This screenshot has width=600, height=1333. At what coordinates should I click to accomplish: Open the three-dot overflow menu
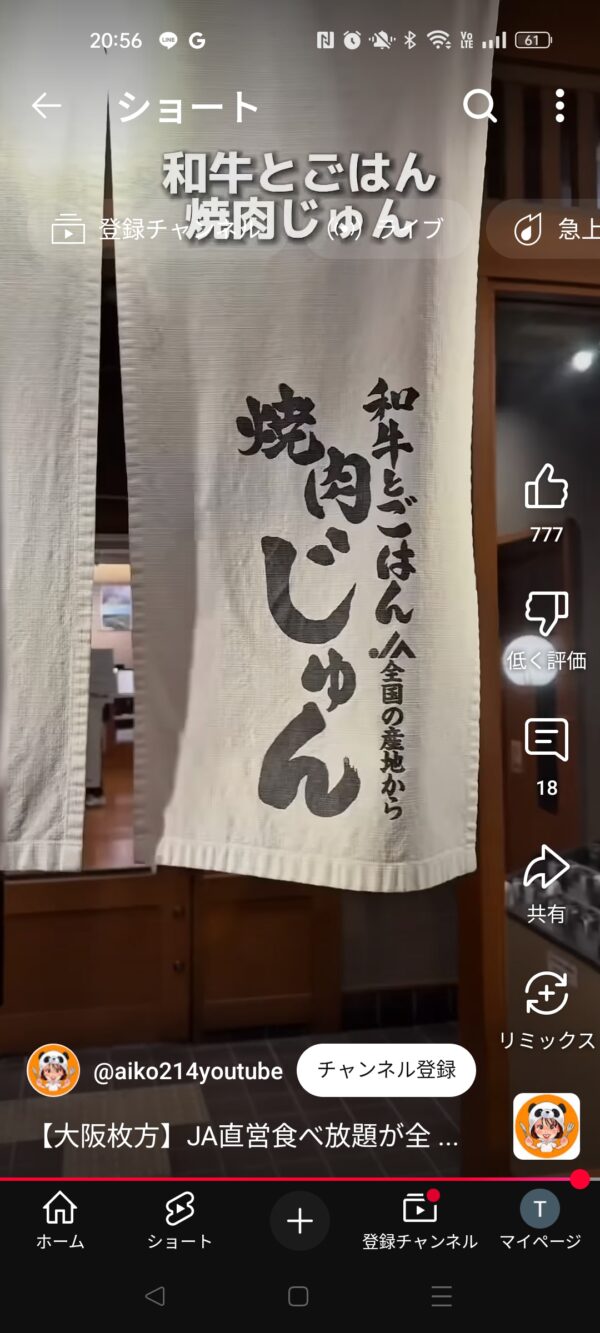click(559, 106)
